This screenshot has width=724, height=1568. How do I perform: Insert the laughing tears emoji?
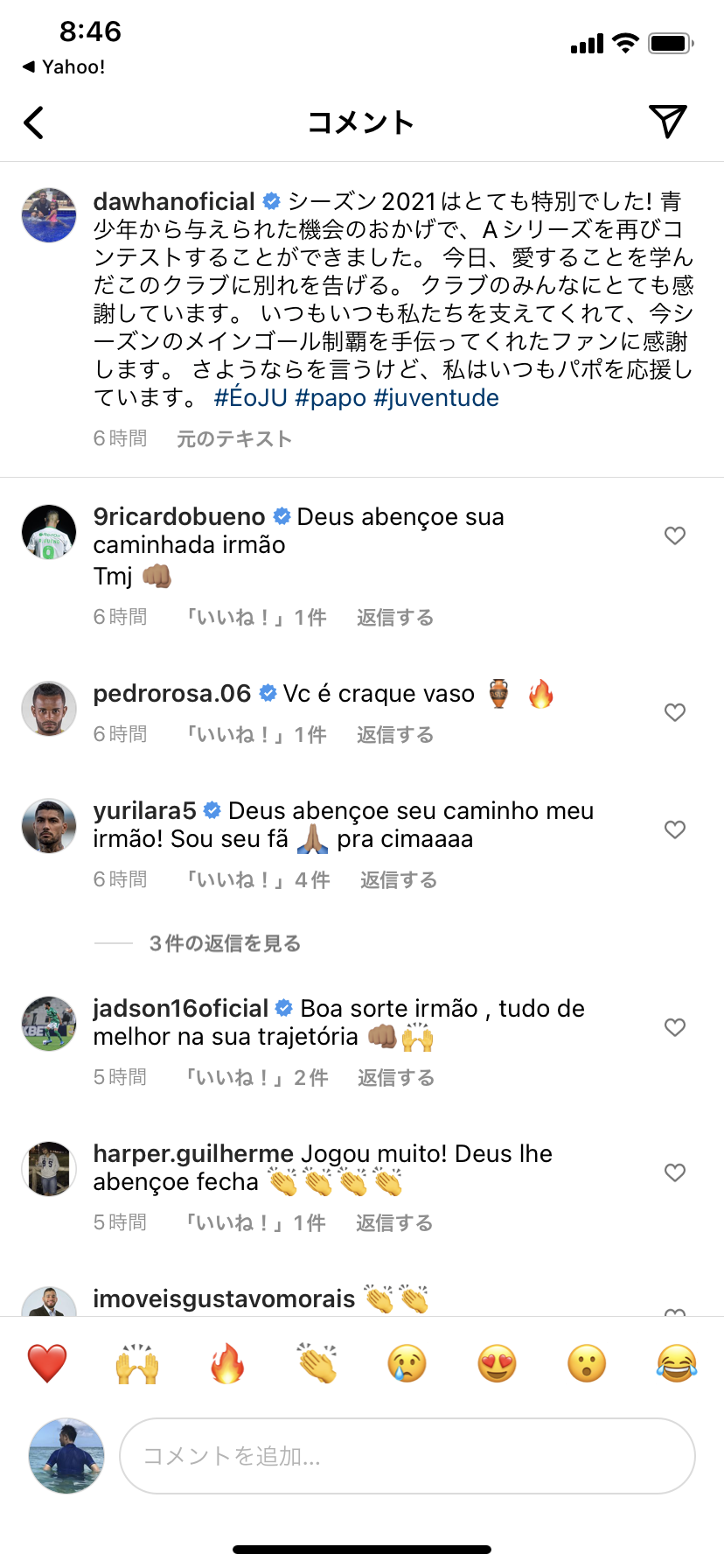pos(677,1363)
